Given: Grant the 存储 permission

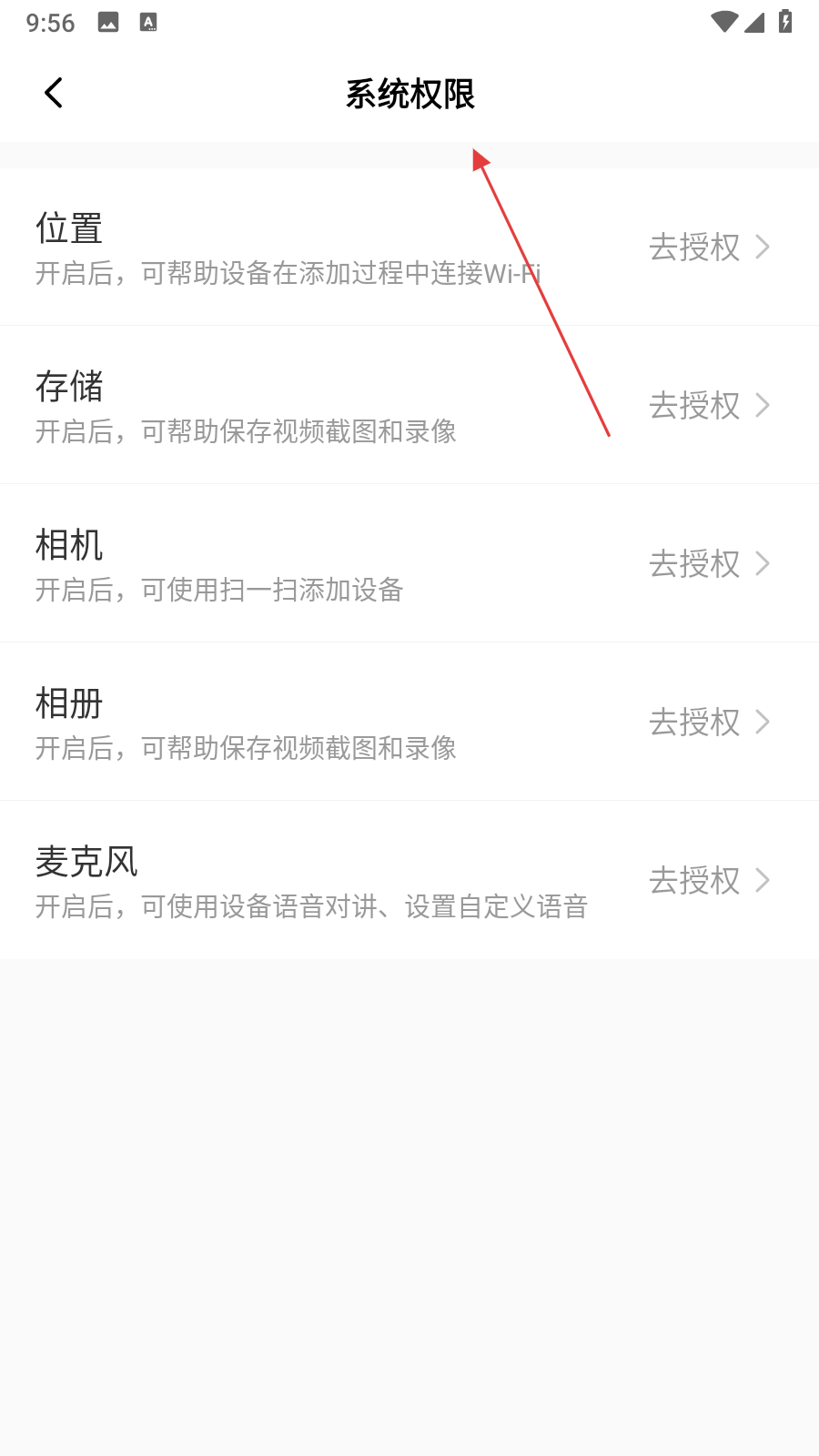Looking at the screenshot, I should [x=708, y=406].
